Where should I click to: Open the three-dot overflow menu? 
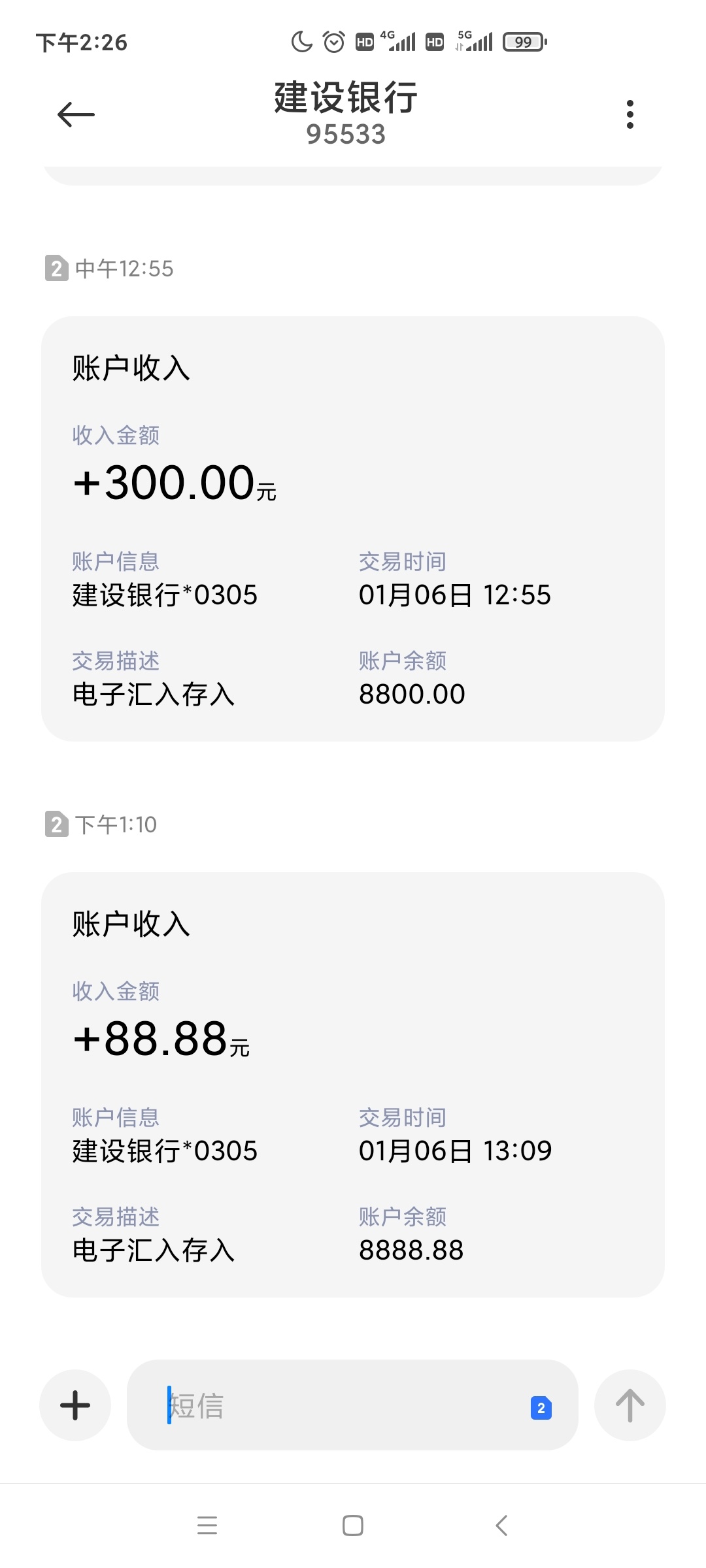point(630,114)
